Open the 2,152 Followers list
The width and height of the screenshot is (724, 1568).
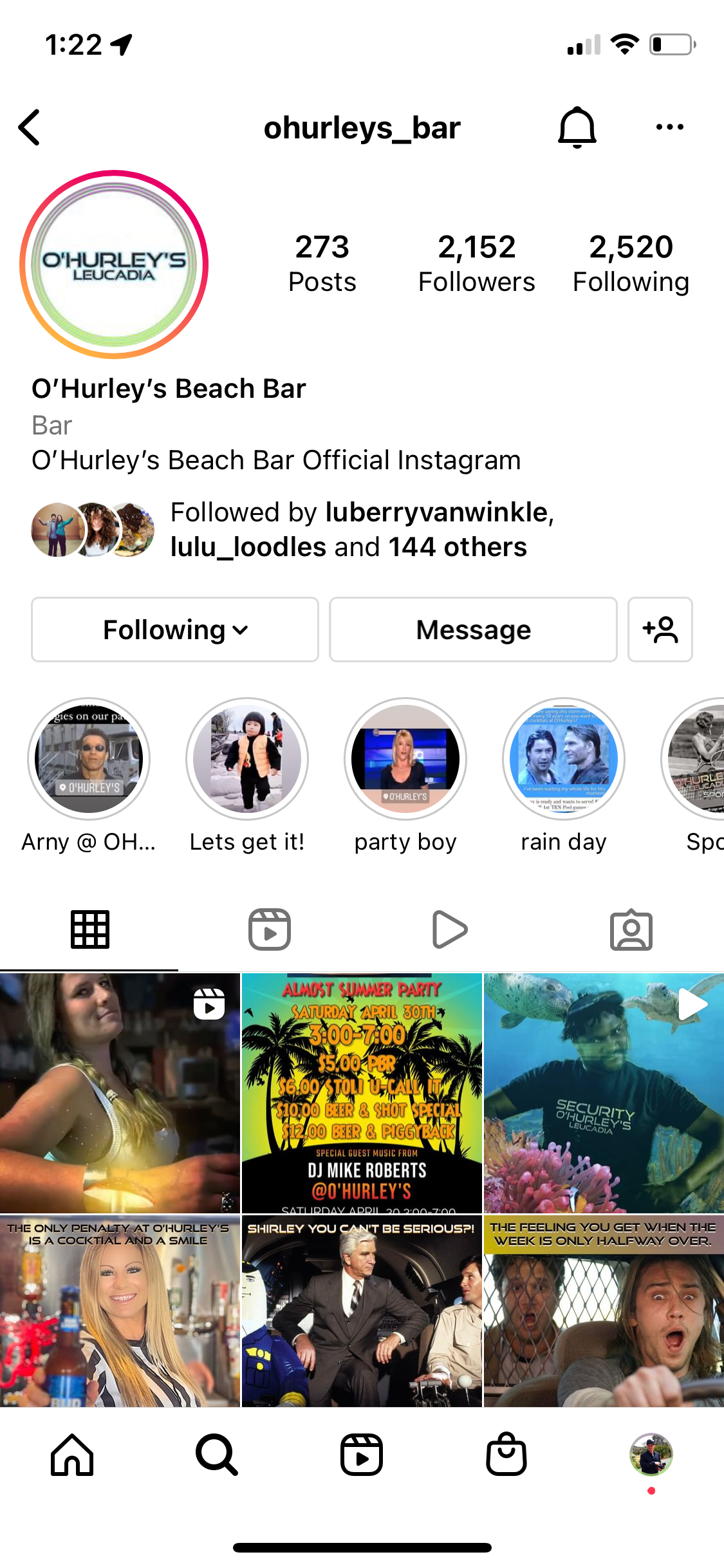[476, 264]
